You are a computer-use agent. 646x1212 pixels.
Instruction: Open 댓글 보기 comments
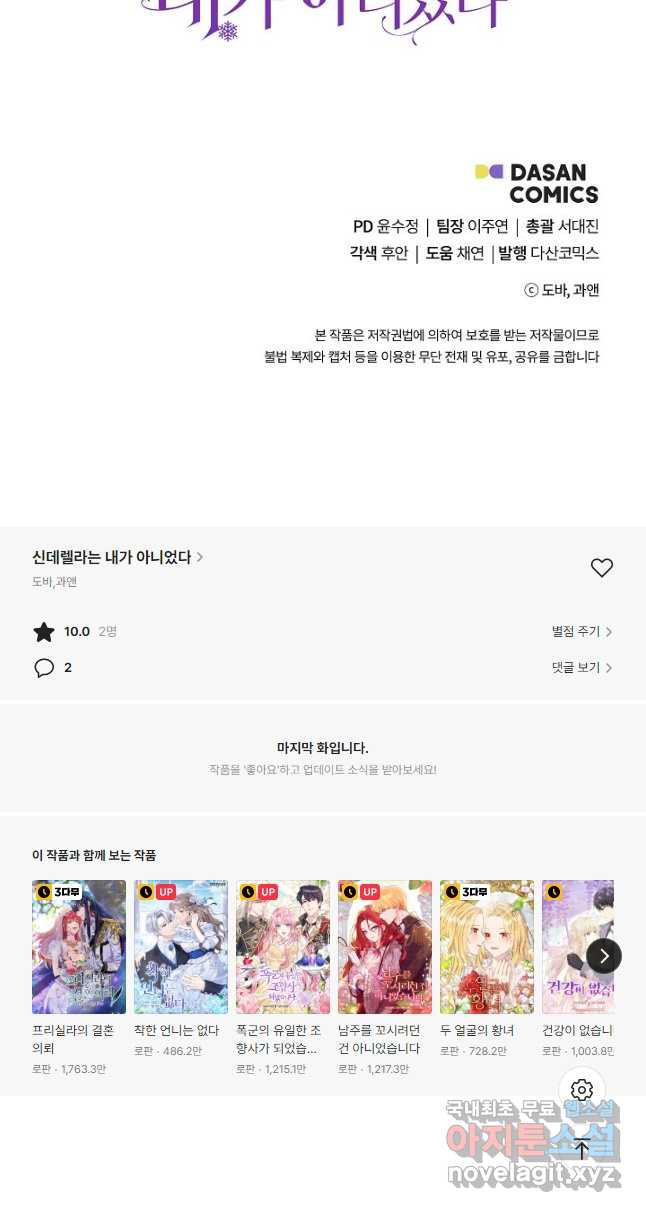click(581, 667)
